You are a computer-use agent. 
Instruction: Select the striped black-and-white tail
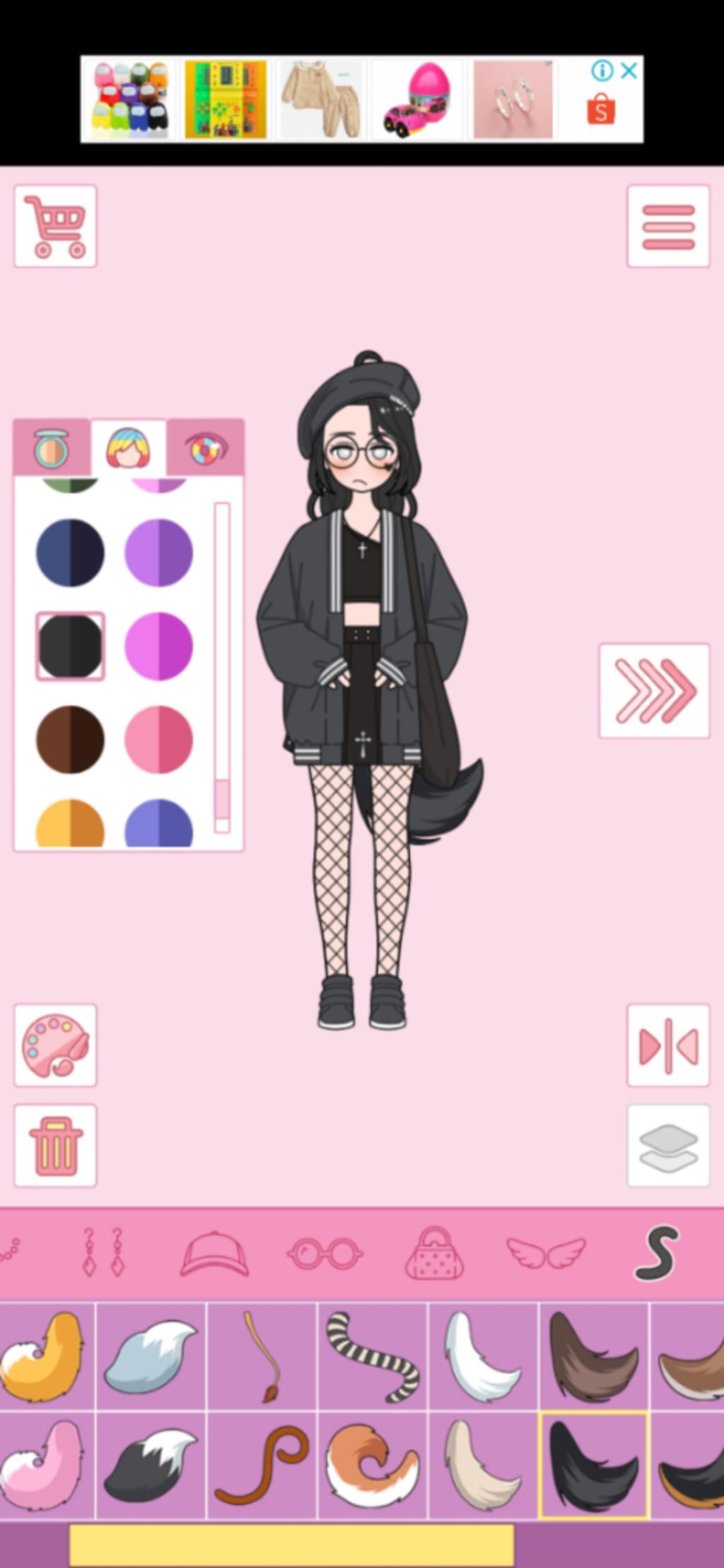coord(373,1356)
